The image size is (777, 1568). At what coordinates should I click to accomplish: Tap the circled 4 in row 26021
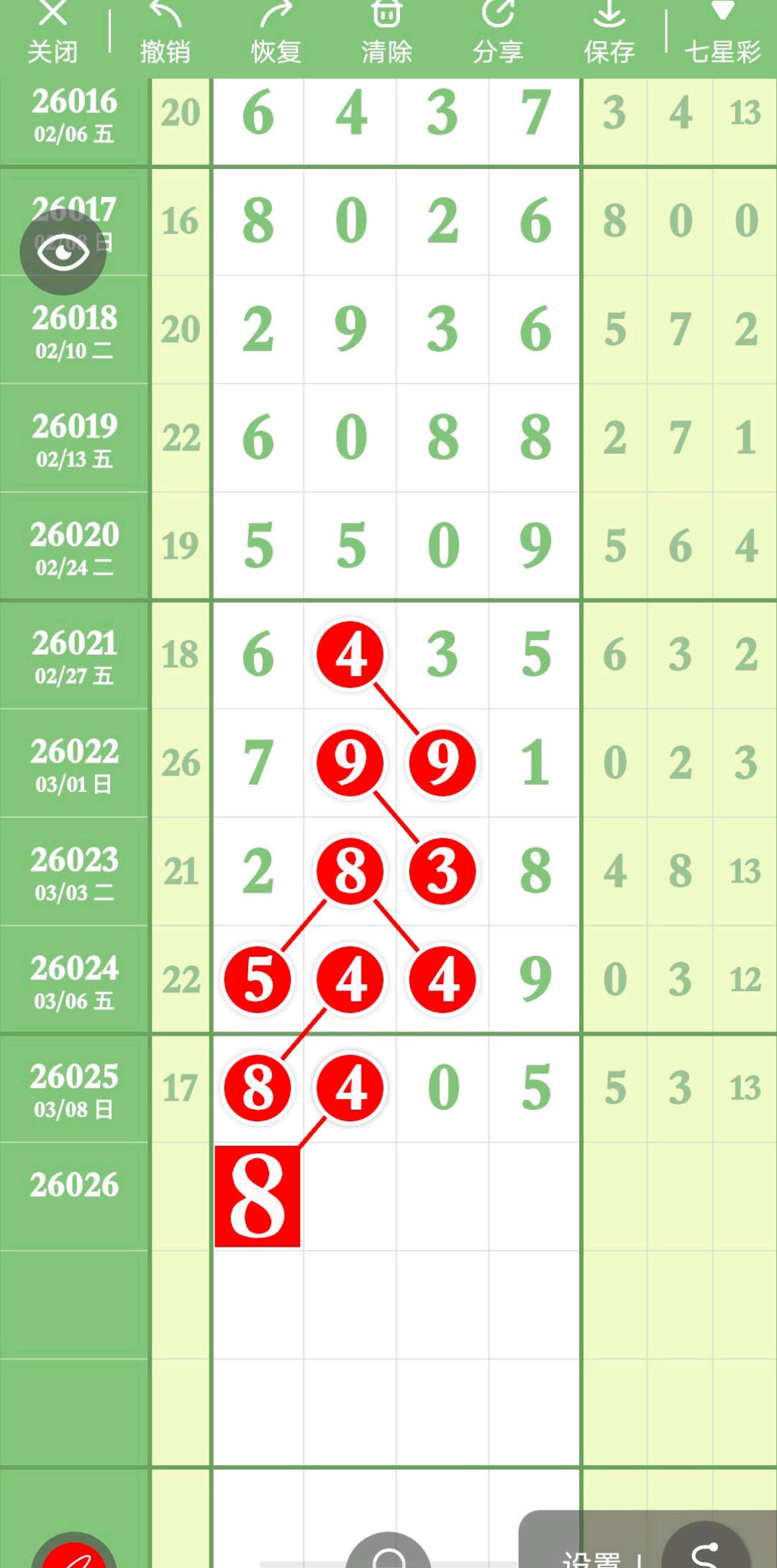tap(350, 654)
